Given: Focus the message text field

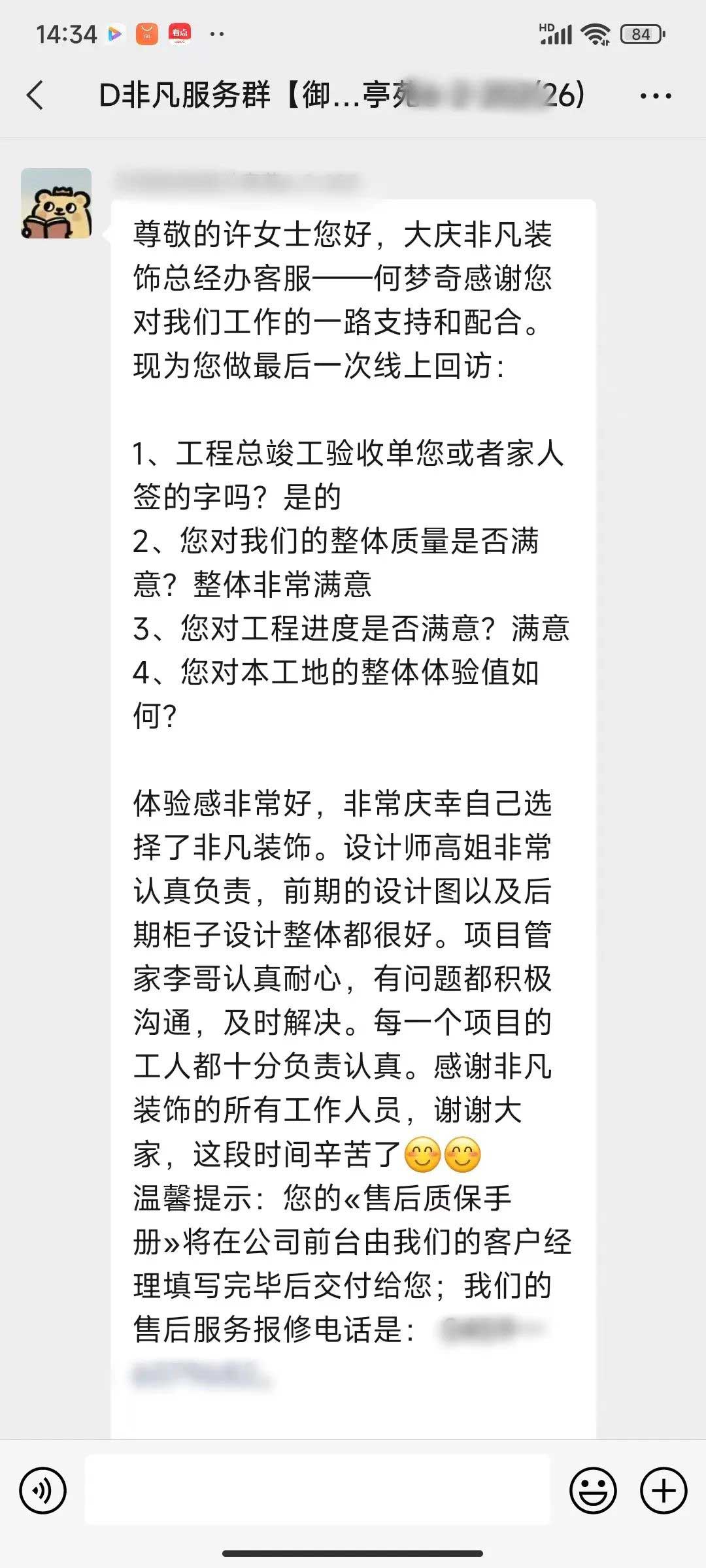Looking at the screenshot, I should (x=318, y=1490).
